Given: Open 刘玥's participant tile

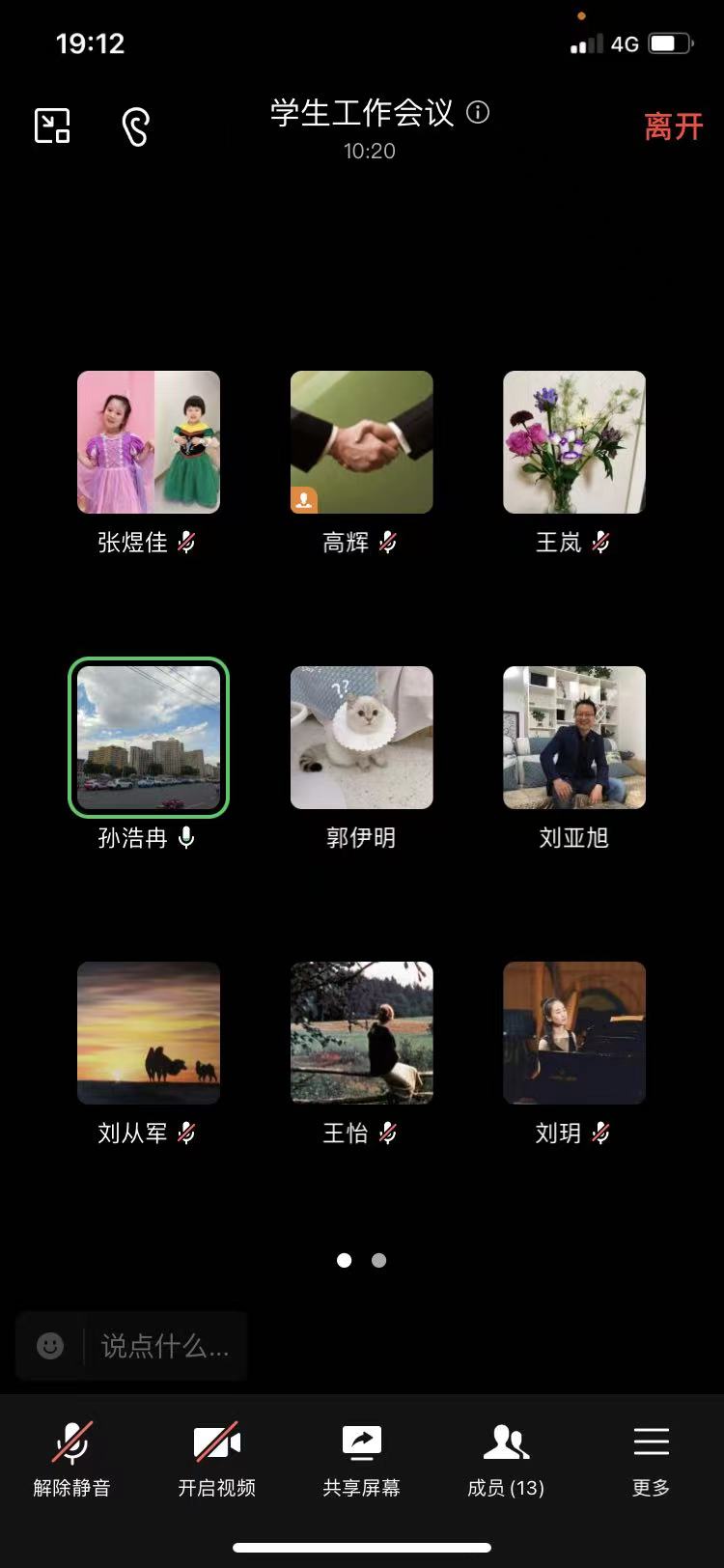Looking at the screenshot, I should coord(574,1033).
